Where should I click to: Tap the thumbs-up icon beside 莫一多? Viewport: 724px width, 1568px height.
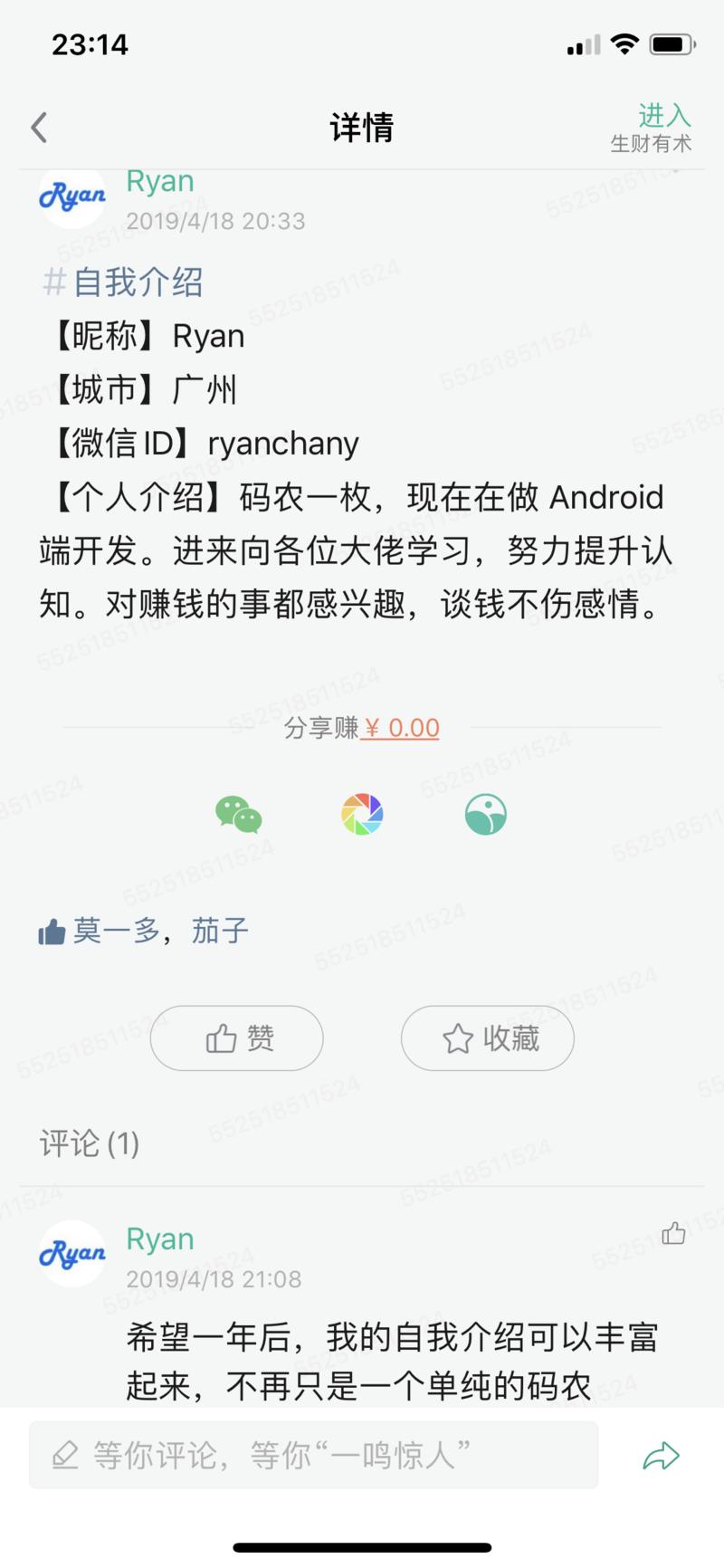click(x=52, y=931)
